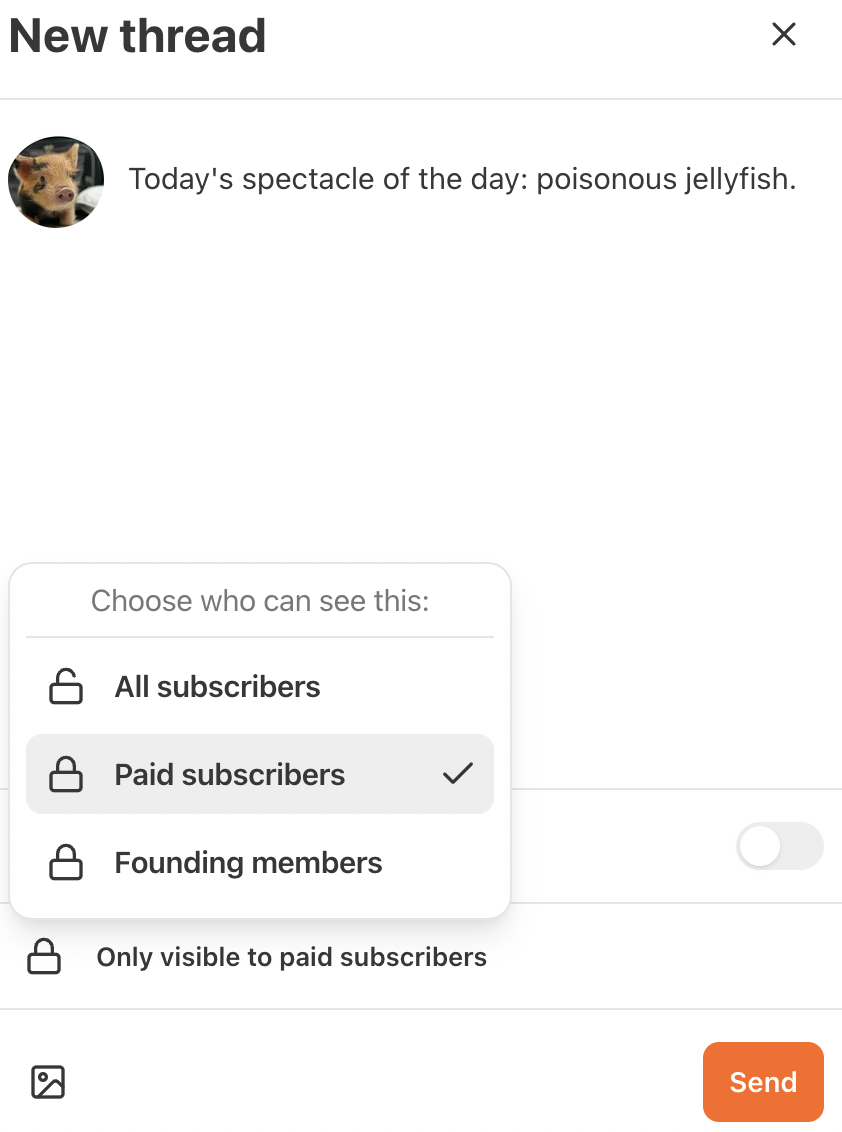Click the padlock icon beside "Founding members"

pos(65,862)
